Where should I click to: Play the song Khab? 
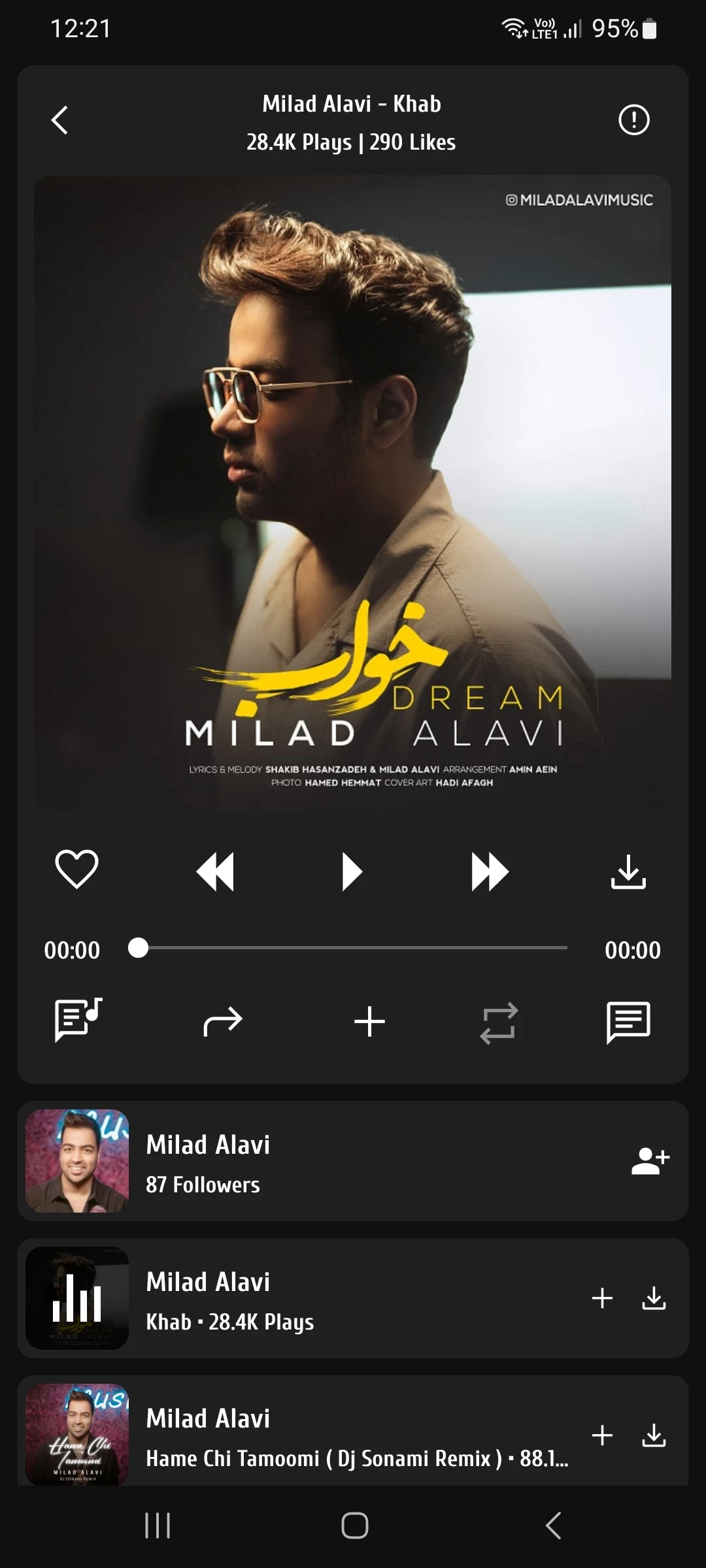352,872
